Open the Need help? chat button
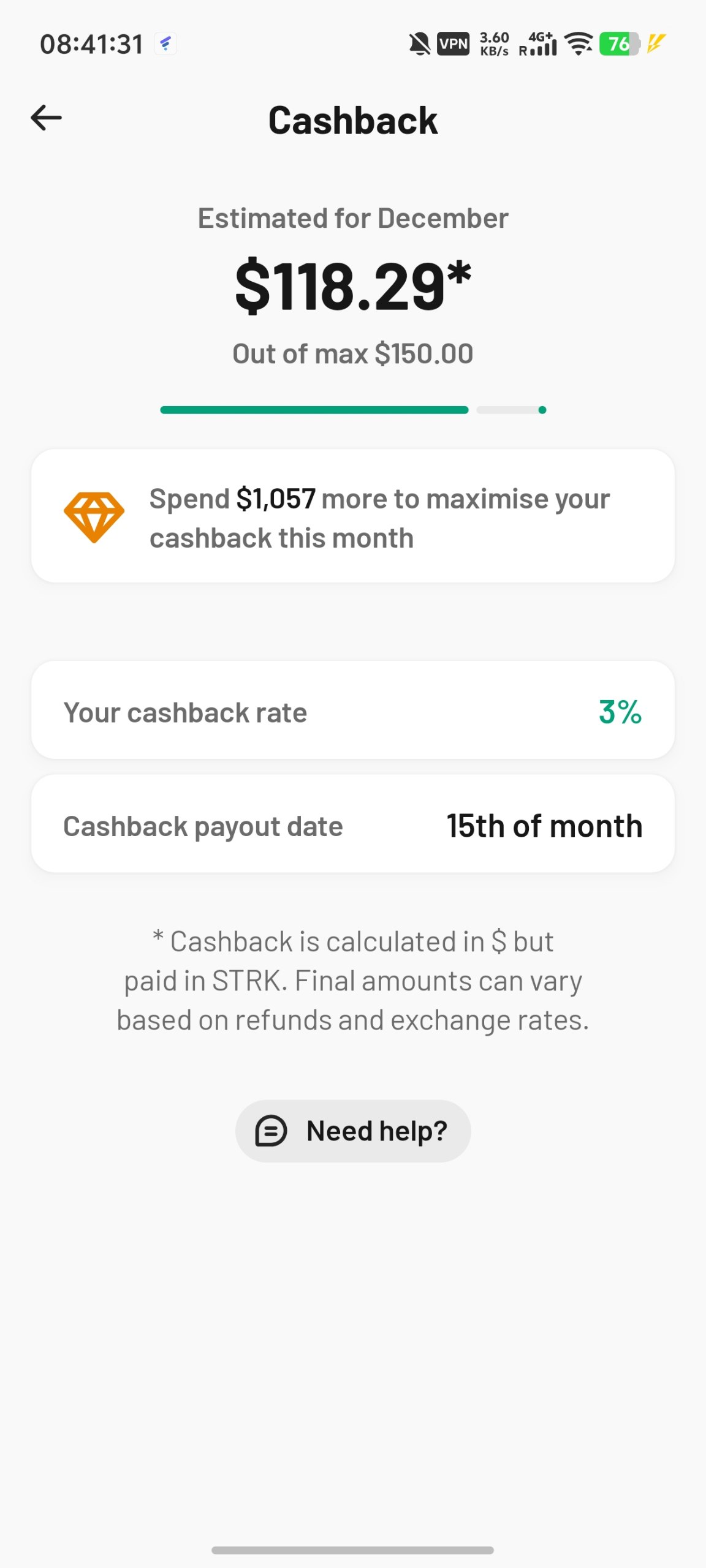This screenshot has width=706, height=1568. pos(353,1131)
